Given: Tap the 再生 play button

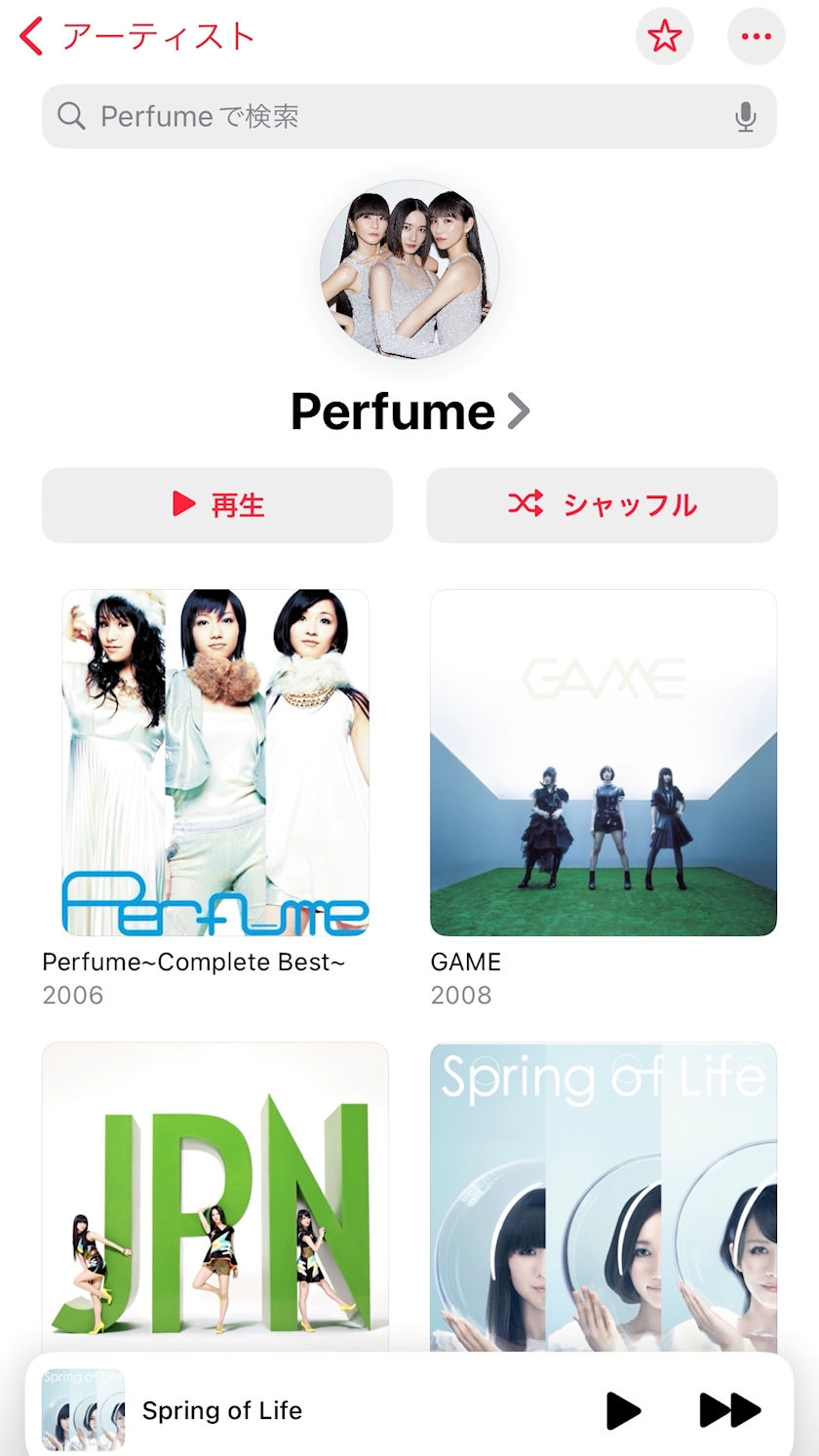Looking at the screenshot, I should (216, 505).
